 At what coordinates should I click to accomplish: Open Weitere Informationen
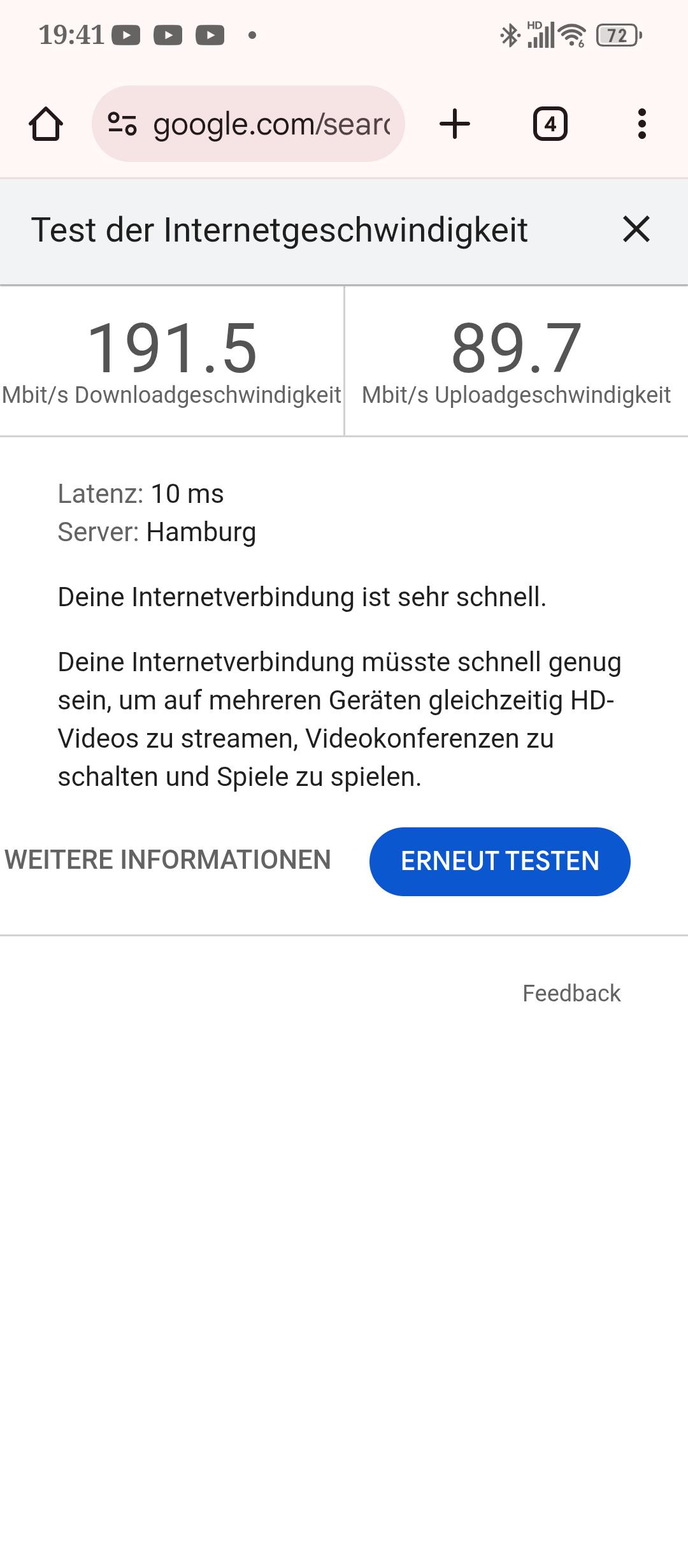(168, 860)
